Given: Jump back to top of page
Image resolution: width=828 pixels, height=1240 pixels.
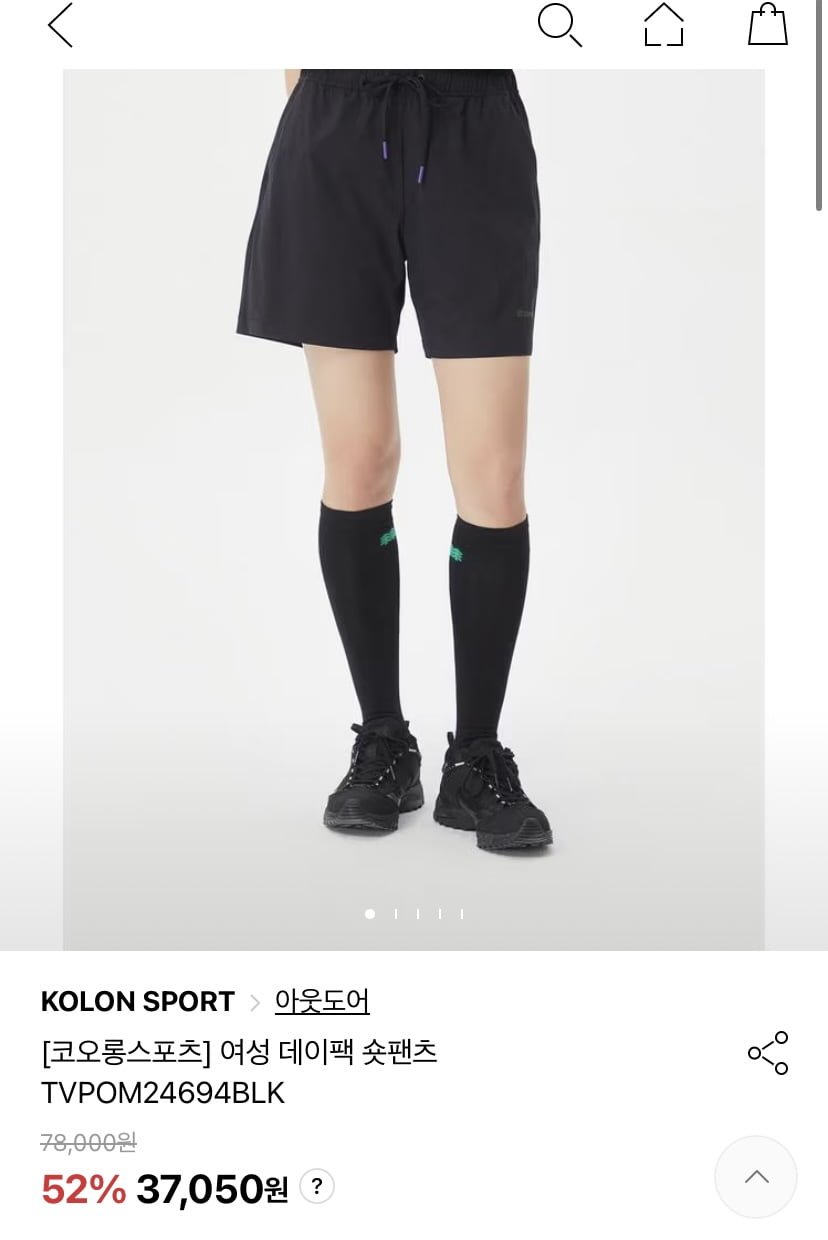Looking at the screenshot, I should [x=756, y=1177].
